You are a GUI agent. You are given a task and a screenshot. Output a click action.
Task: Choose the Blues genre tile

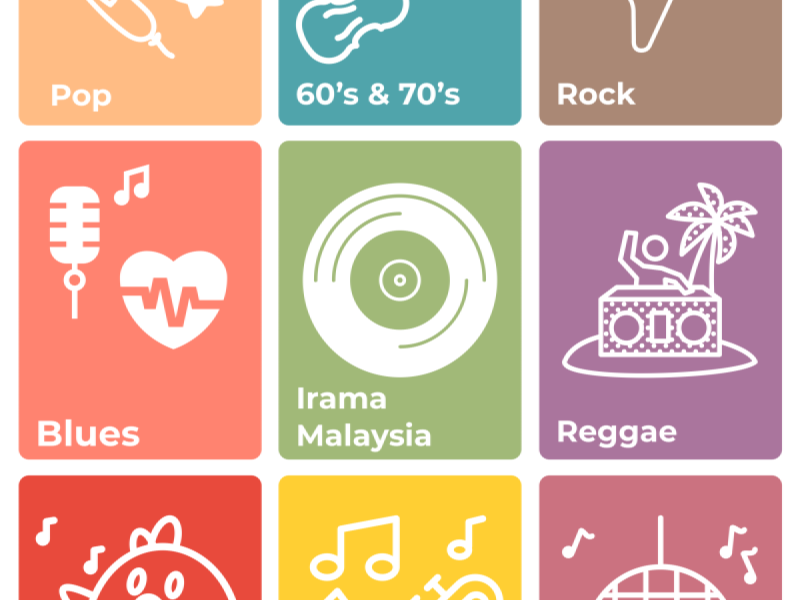(140, 300)
